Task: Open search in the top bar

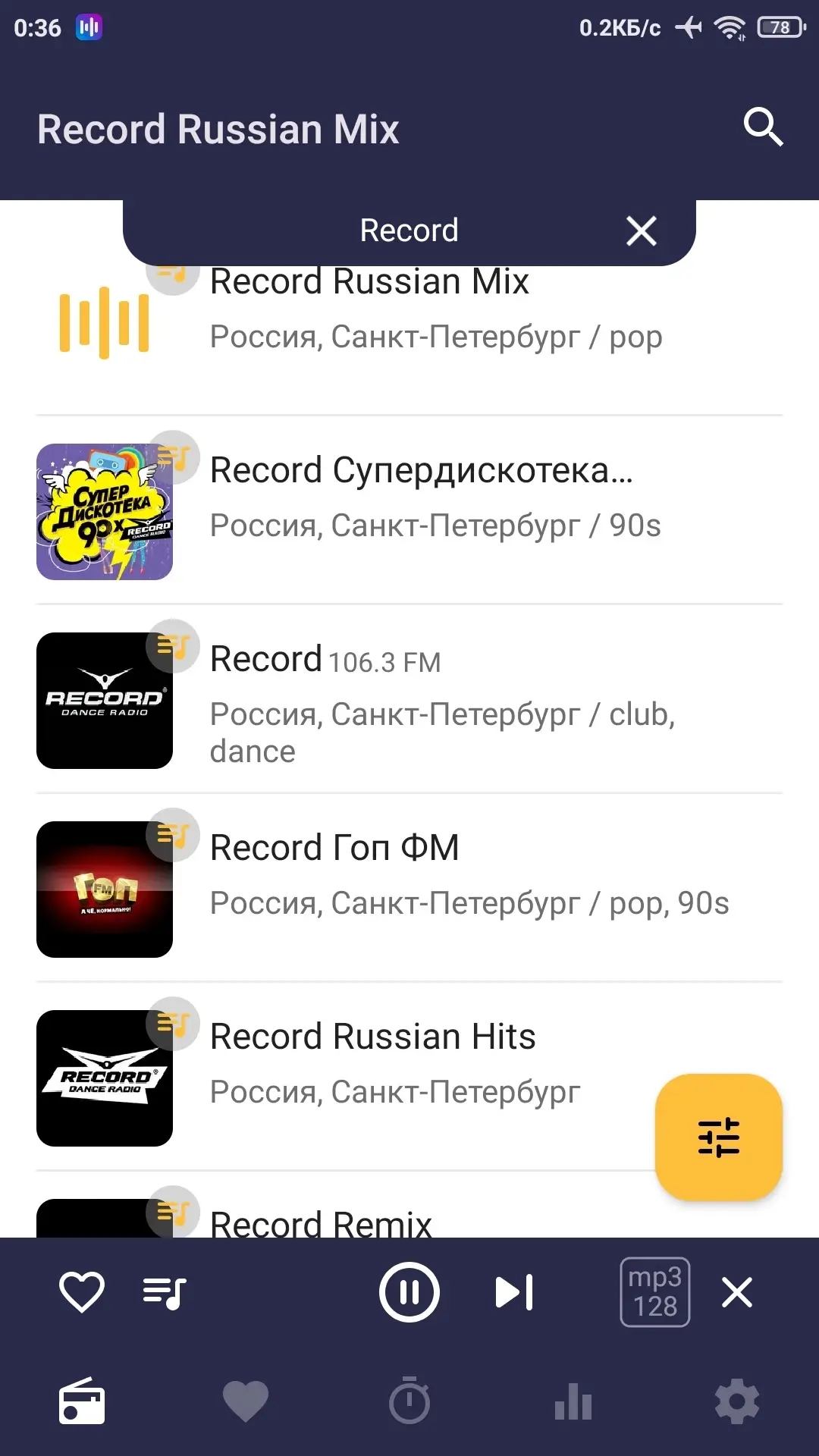Action: pos(762,127)
